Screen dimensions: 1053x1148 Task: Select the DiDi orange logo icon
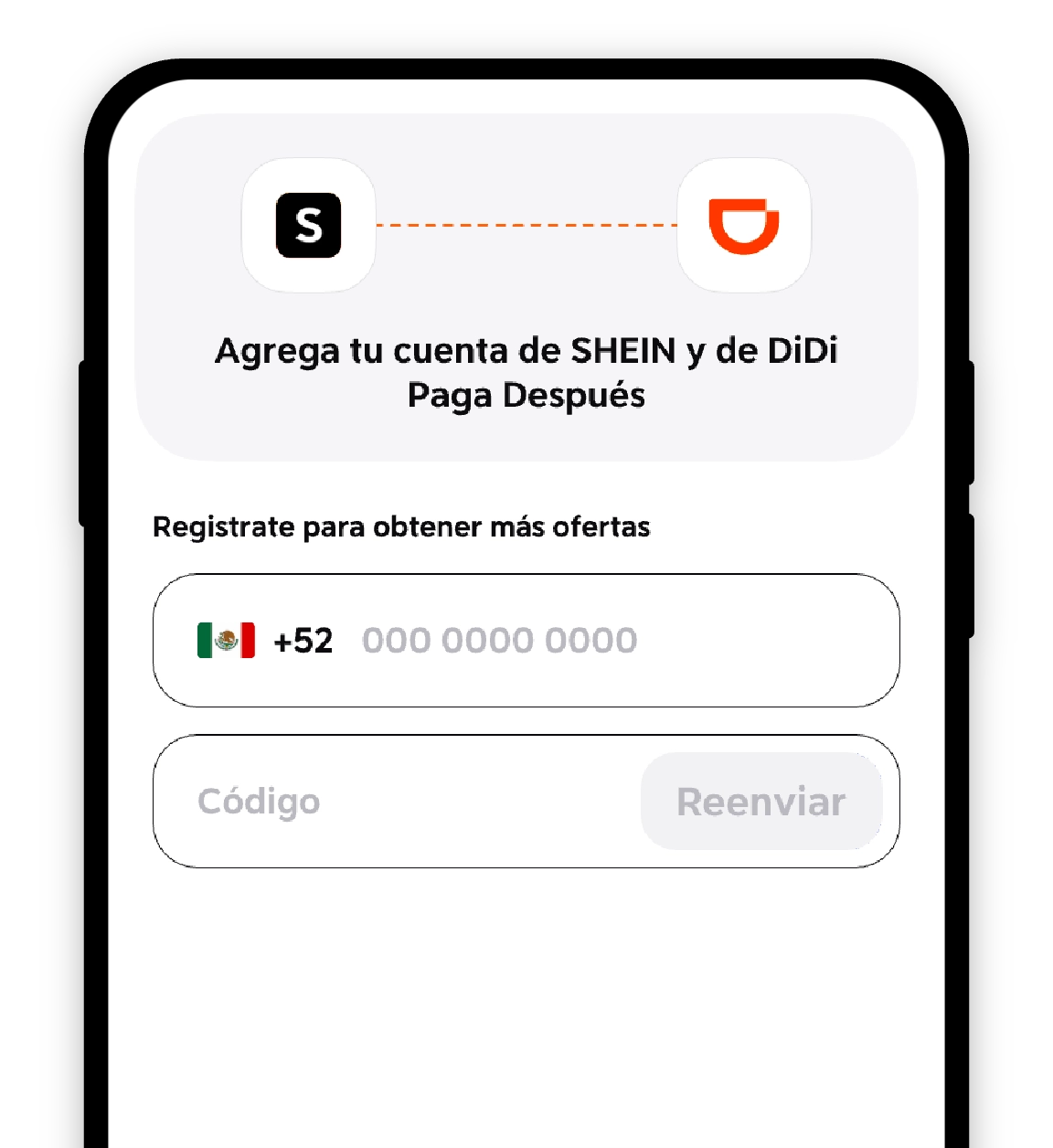[743, 227]
